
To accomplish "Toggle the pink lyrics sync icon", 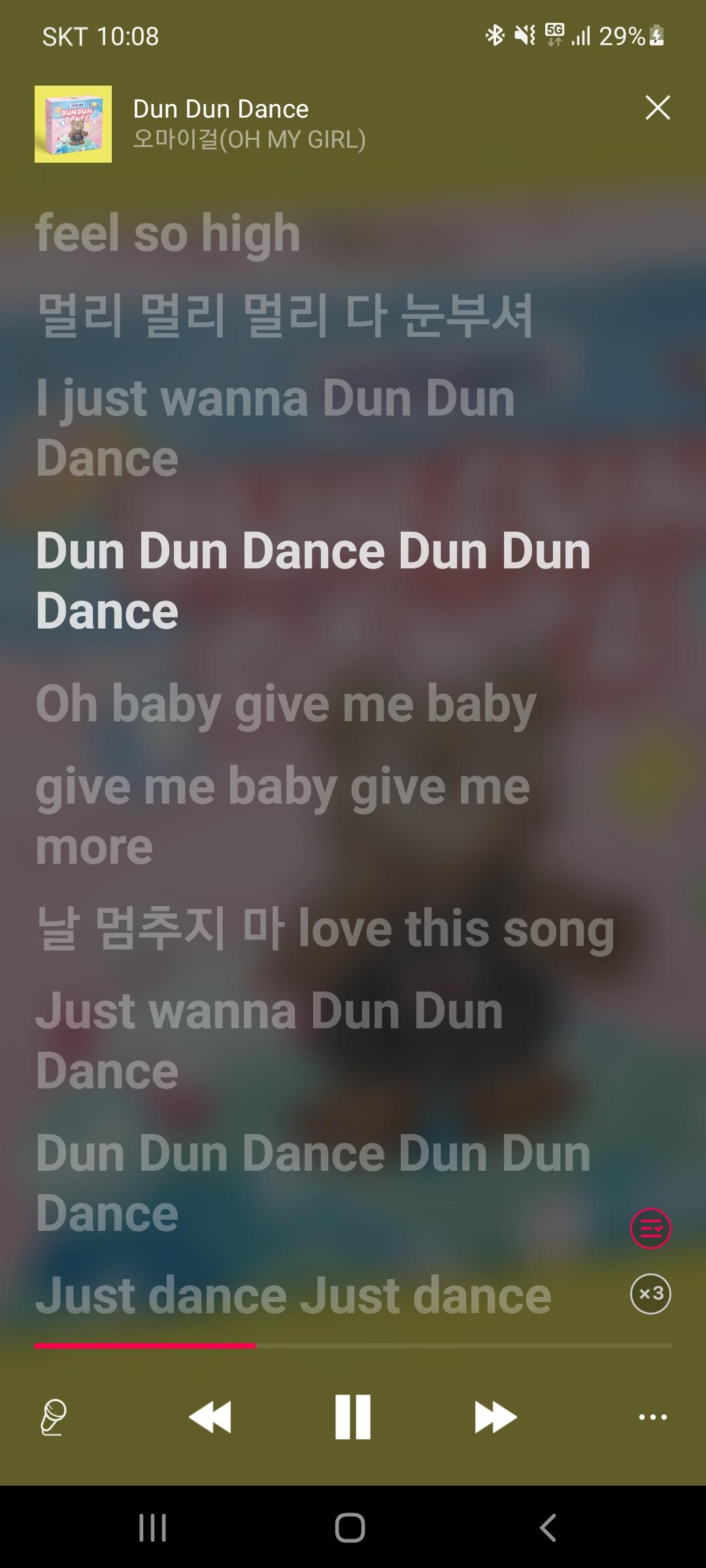I will (650, 1229).
